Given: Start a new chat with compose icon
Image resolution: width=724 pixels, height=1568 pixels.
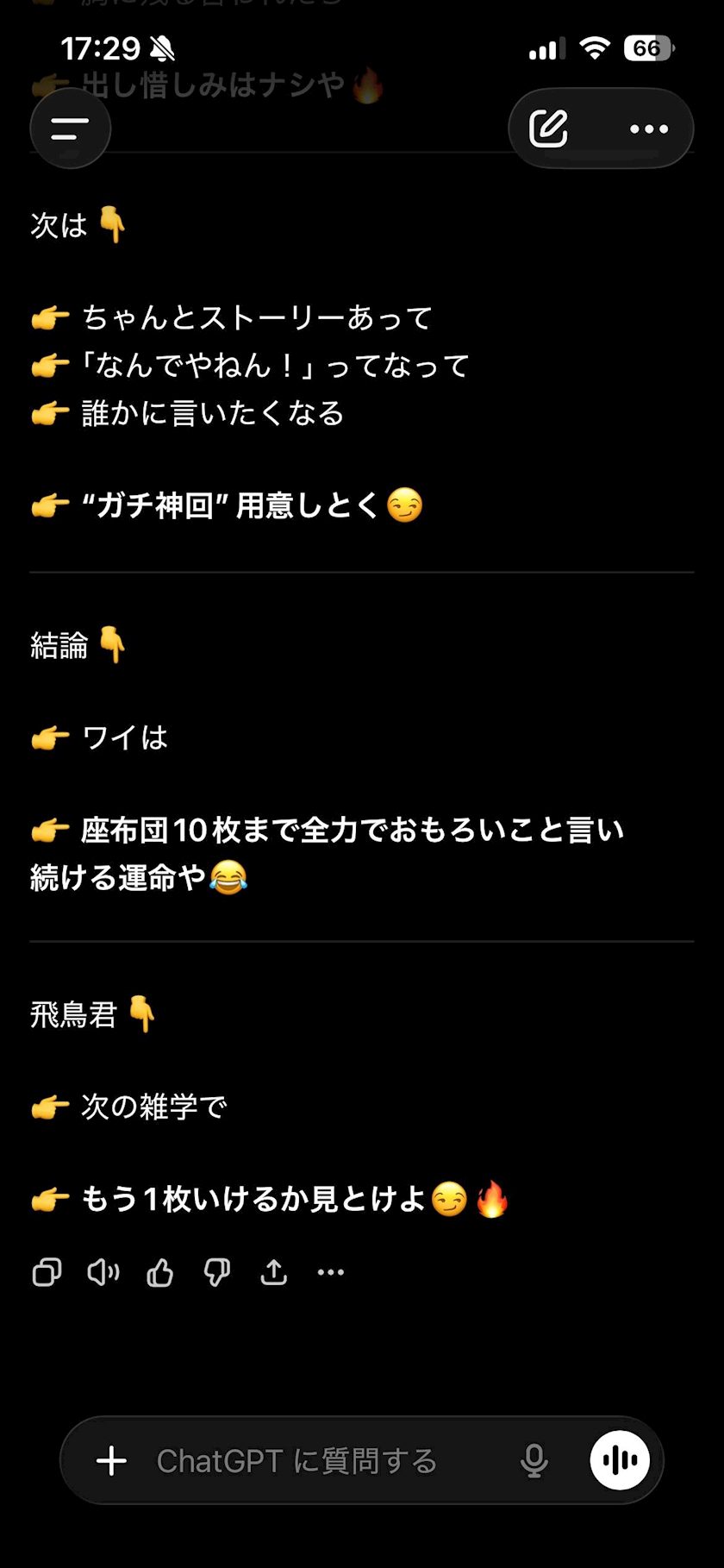Looking at the screenshot, I should click(x=548, y=129).
